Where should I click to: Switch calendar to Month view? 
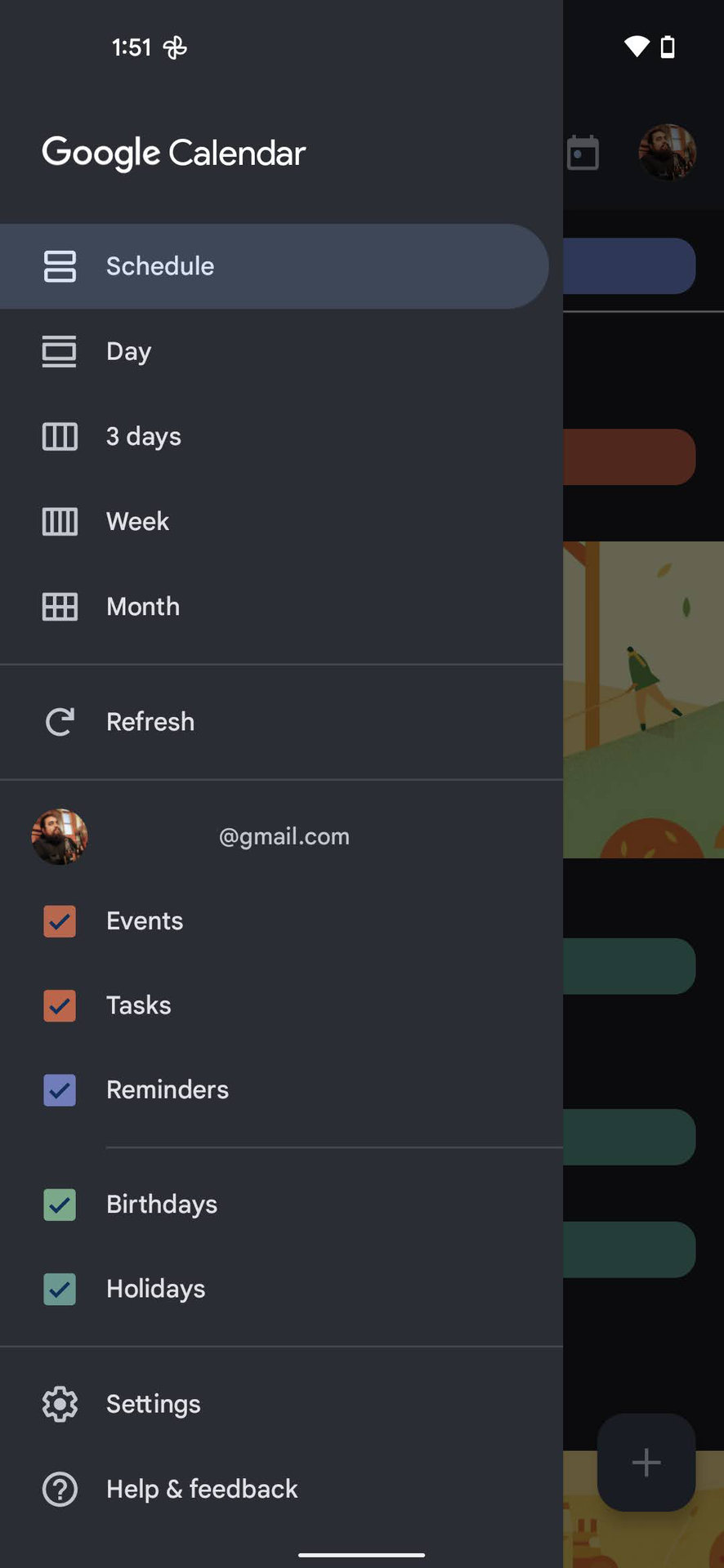tap(142, 607)
